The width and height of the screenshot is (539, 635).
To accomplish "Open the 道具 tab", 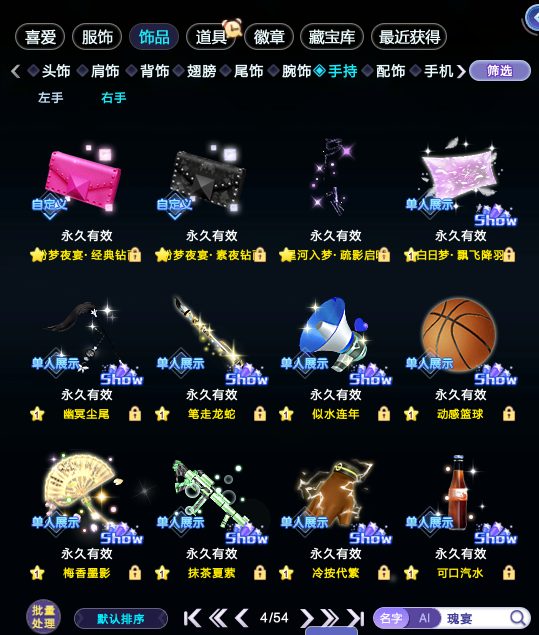I will [x=211, y=37].
